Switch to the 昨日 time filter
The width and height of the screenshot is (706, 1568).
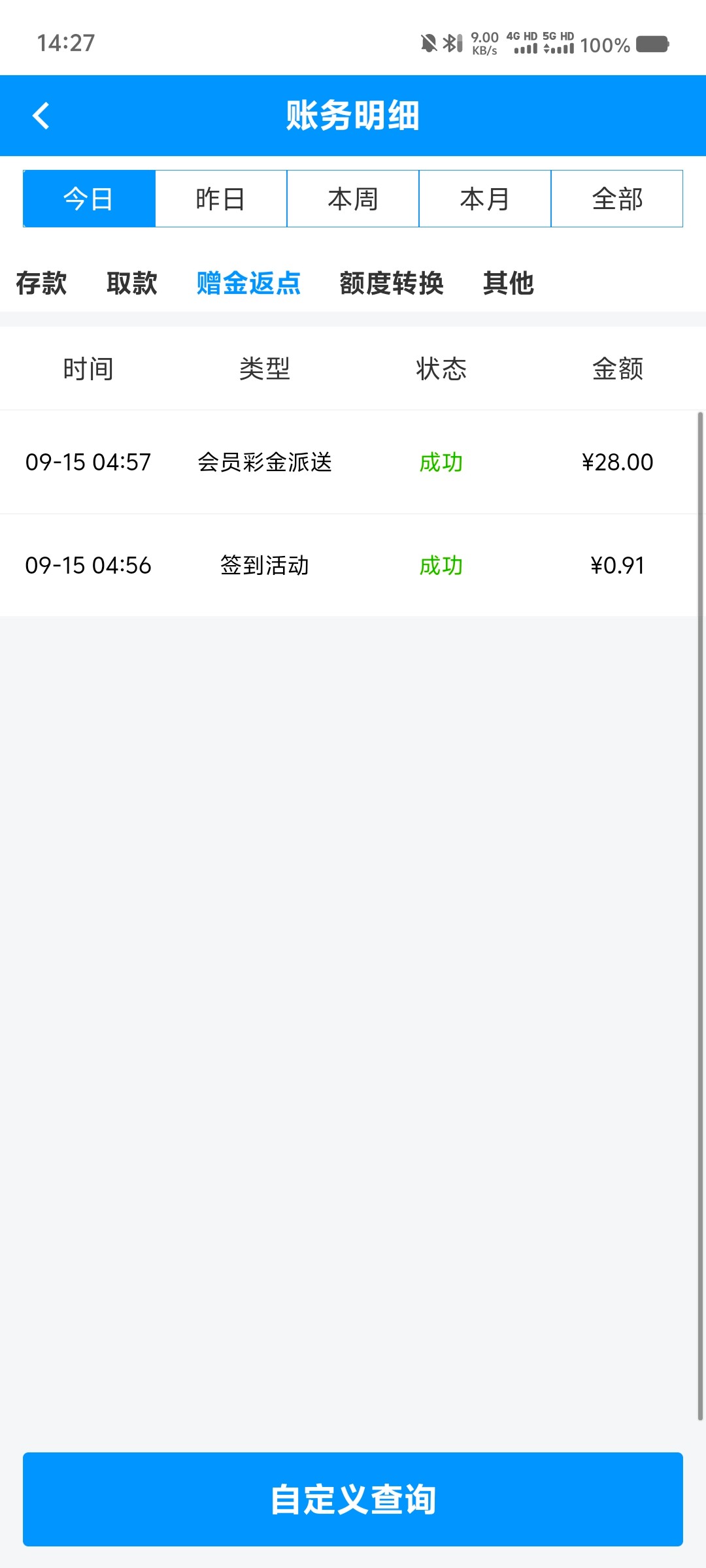click(221, 199)
